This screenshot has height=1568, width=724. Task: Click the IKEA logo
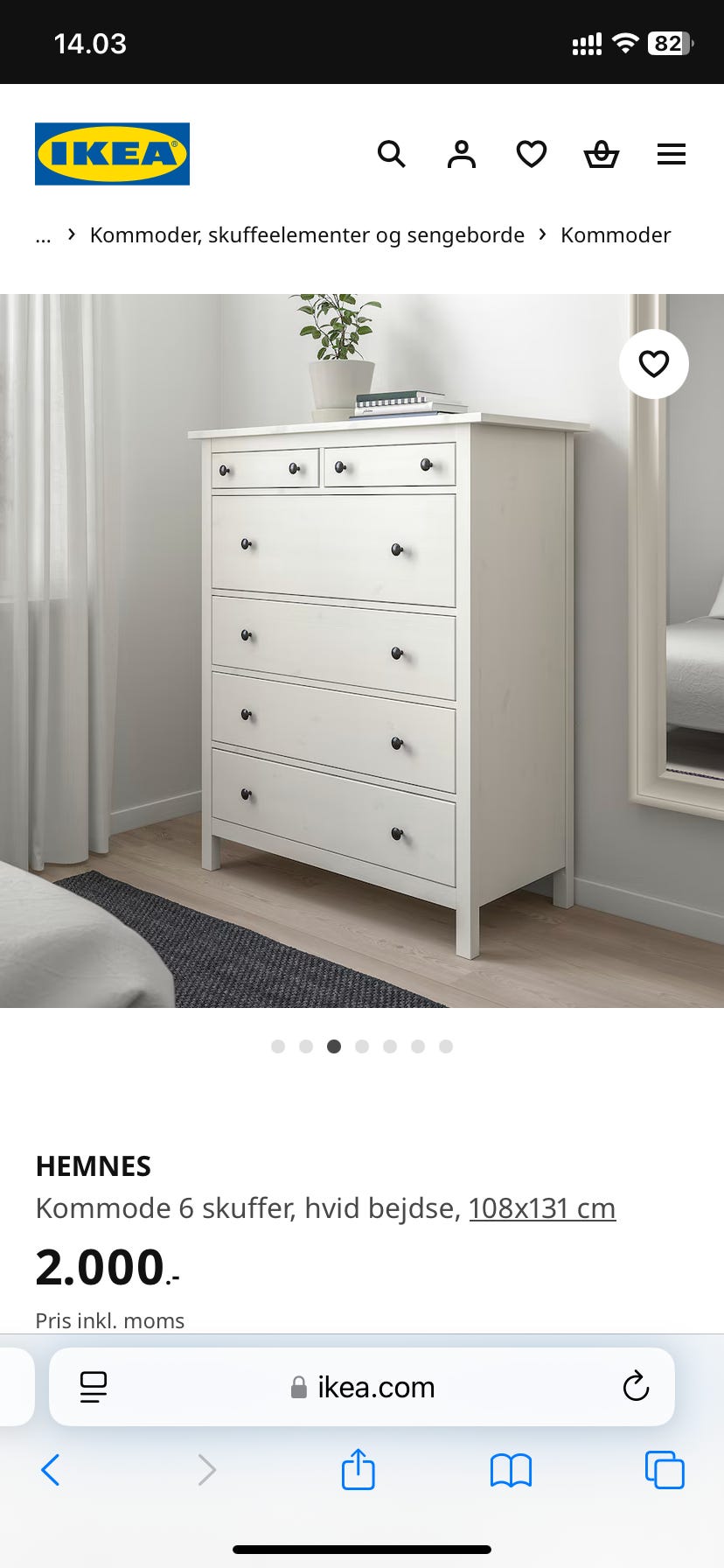pyautogui.click(x=112, y=154)
